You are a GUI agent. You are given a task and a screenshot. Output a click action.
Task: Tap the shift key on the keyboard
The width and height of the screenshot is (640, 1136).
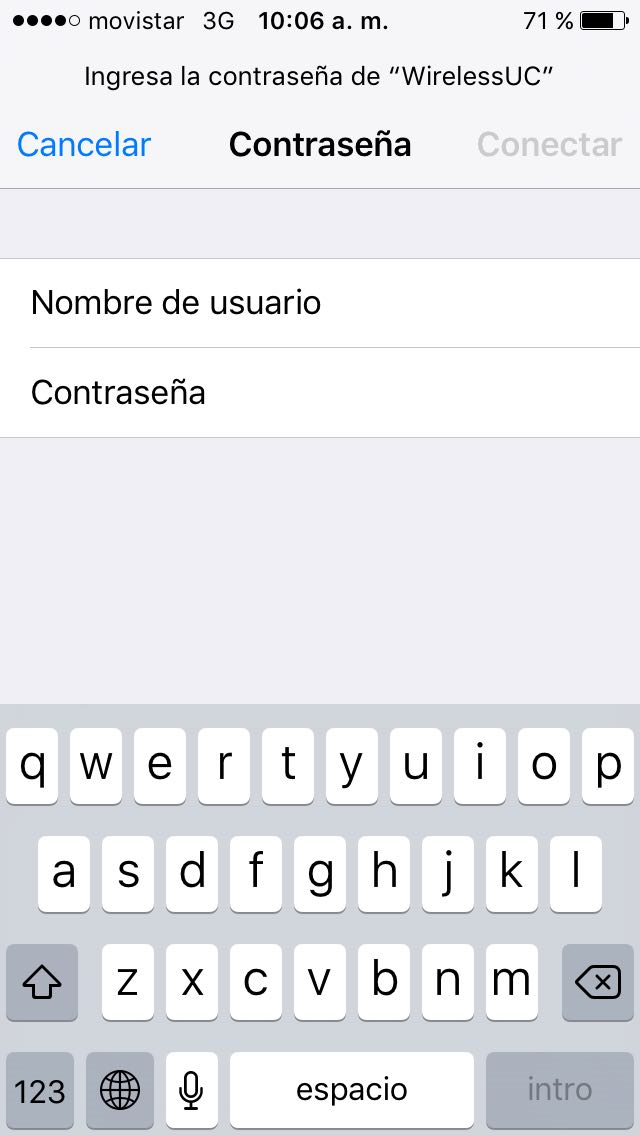pos(42,983)
